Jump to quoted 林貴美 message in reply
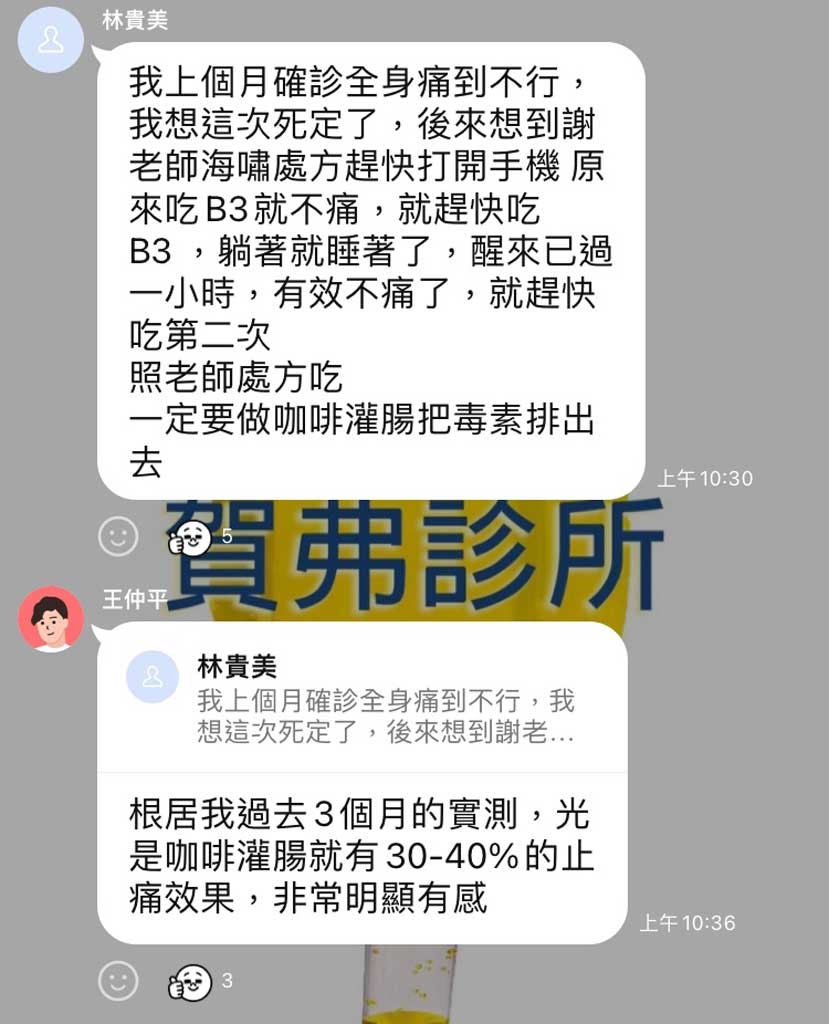 coord(360,700)
